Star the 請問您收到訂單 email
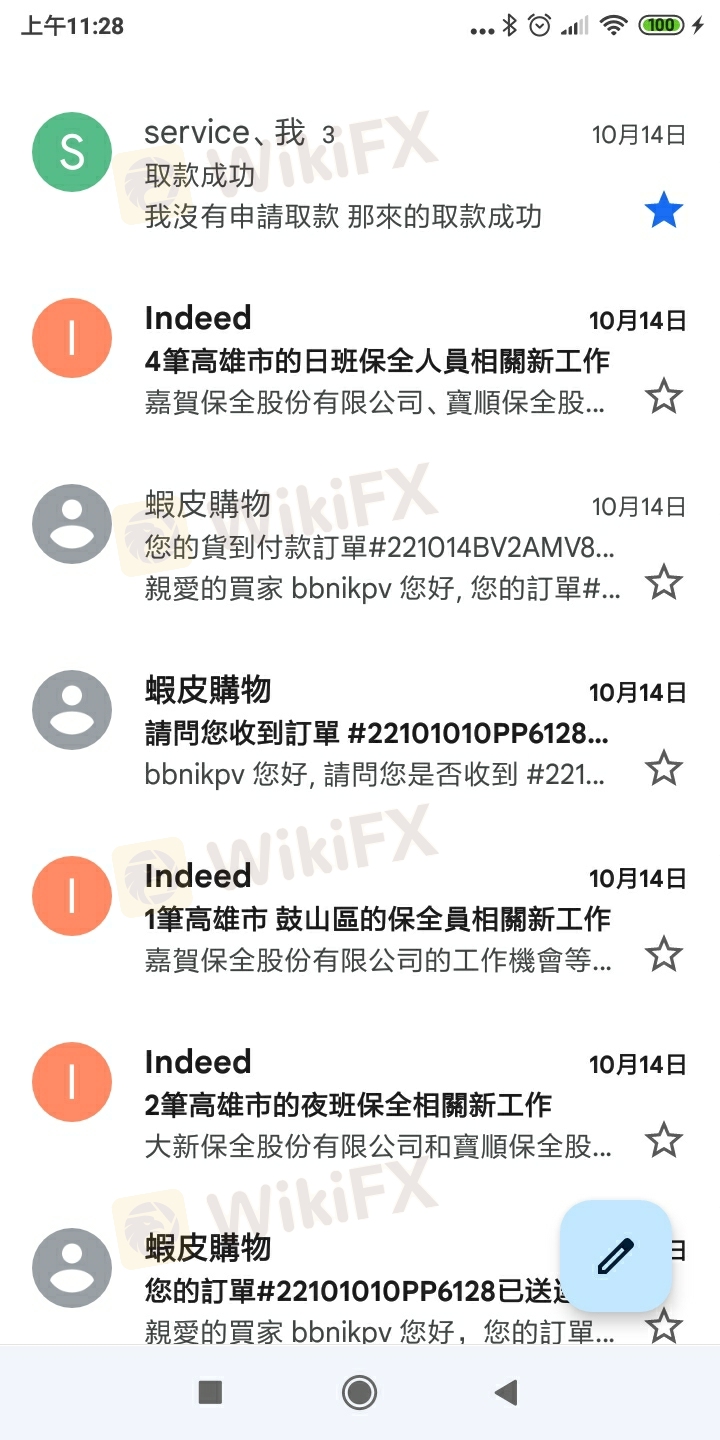 (x=663, y=768)
